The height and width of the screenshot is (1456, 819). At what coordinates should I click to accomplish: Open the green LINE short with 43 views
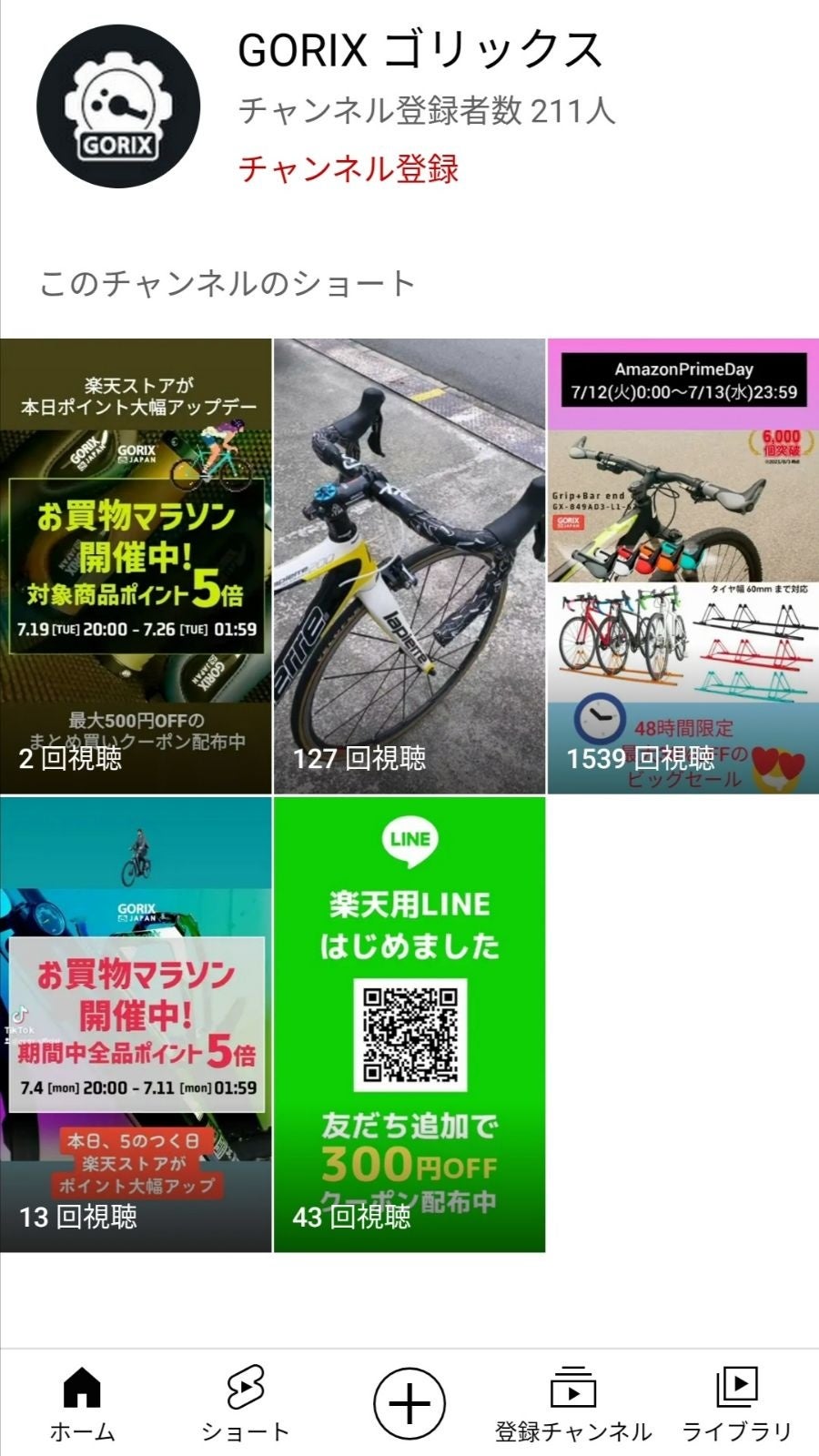point(409,1024)
